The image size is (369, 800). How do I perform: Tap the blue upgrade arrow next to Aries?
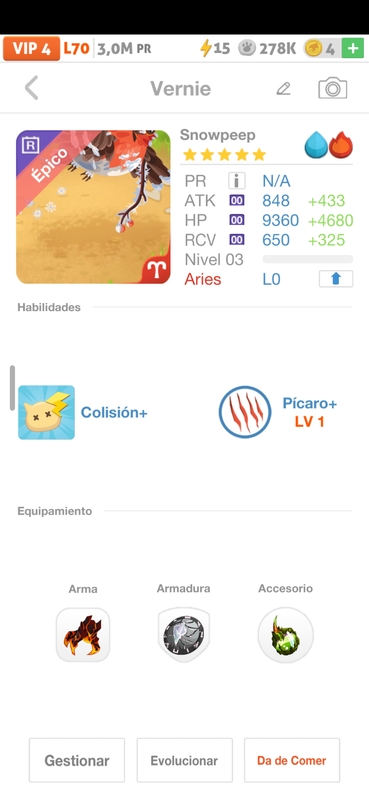click(x=336, y=279)
